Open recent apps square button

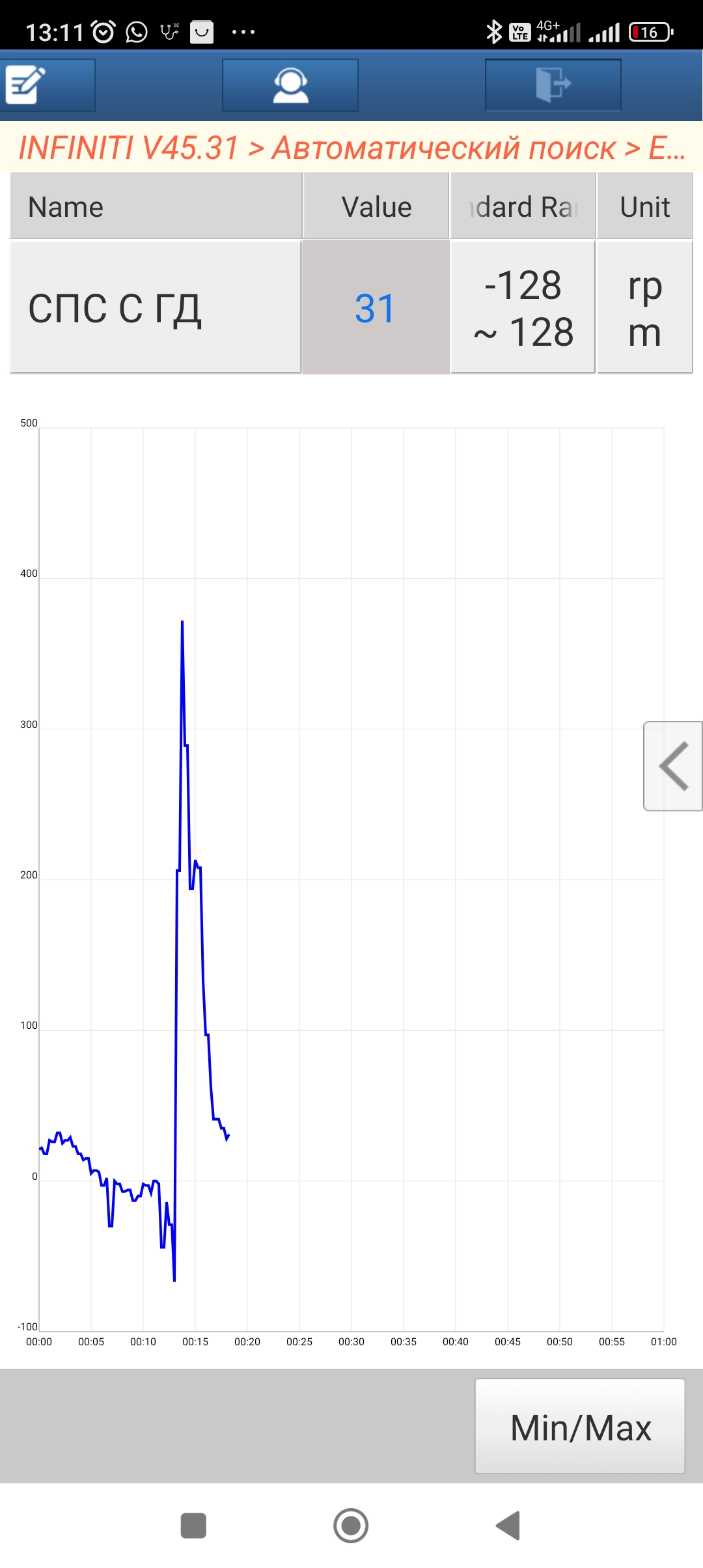193,1525
